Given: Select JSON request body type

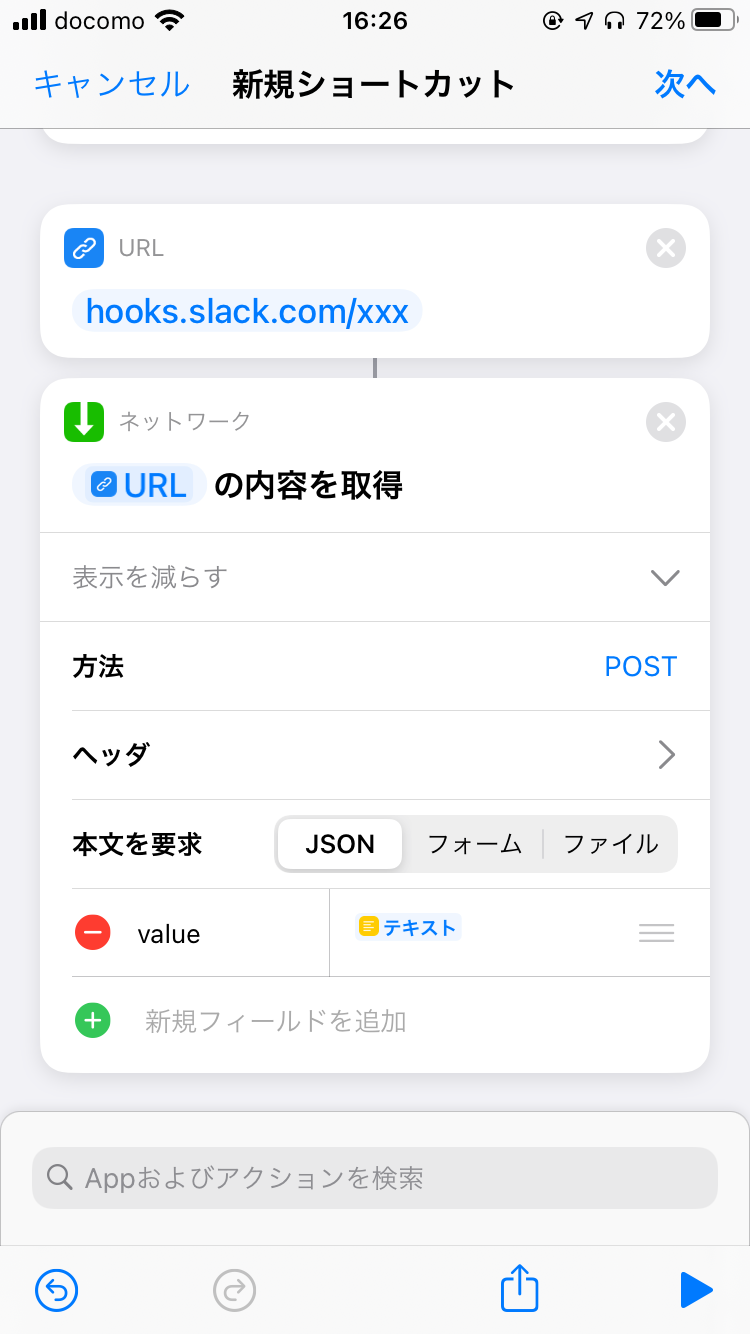Looking at the screenshot, I should tap(340, 844).
